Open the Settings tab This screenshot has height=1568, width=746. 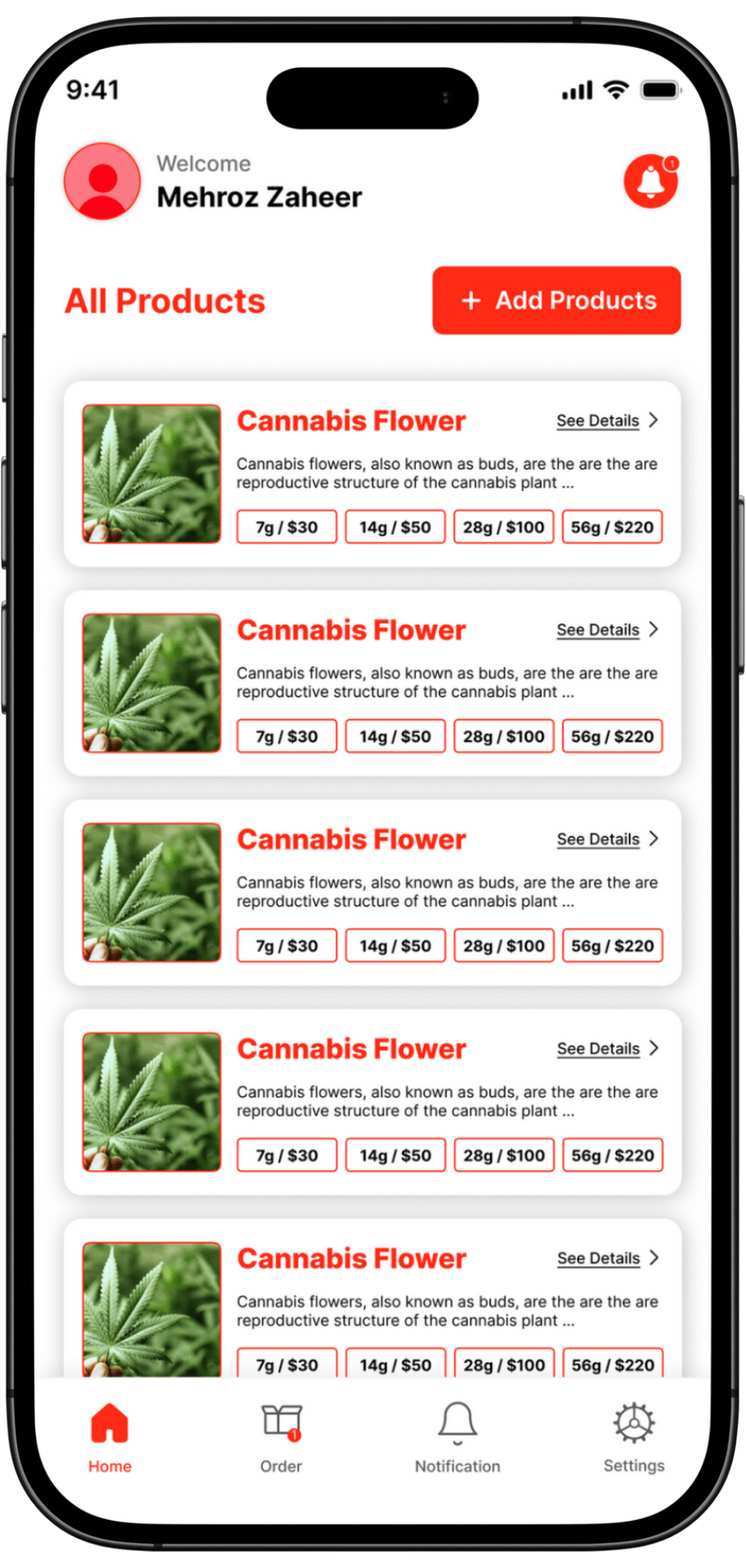[634, 1438]
